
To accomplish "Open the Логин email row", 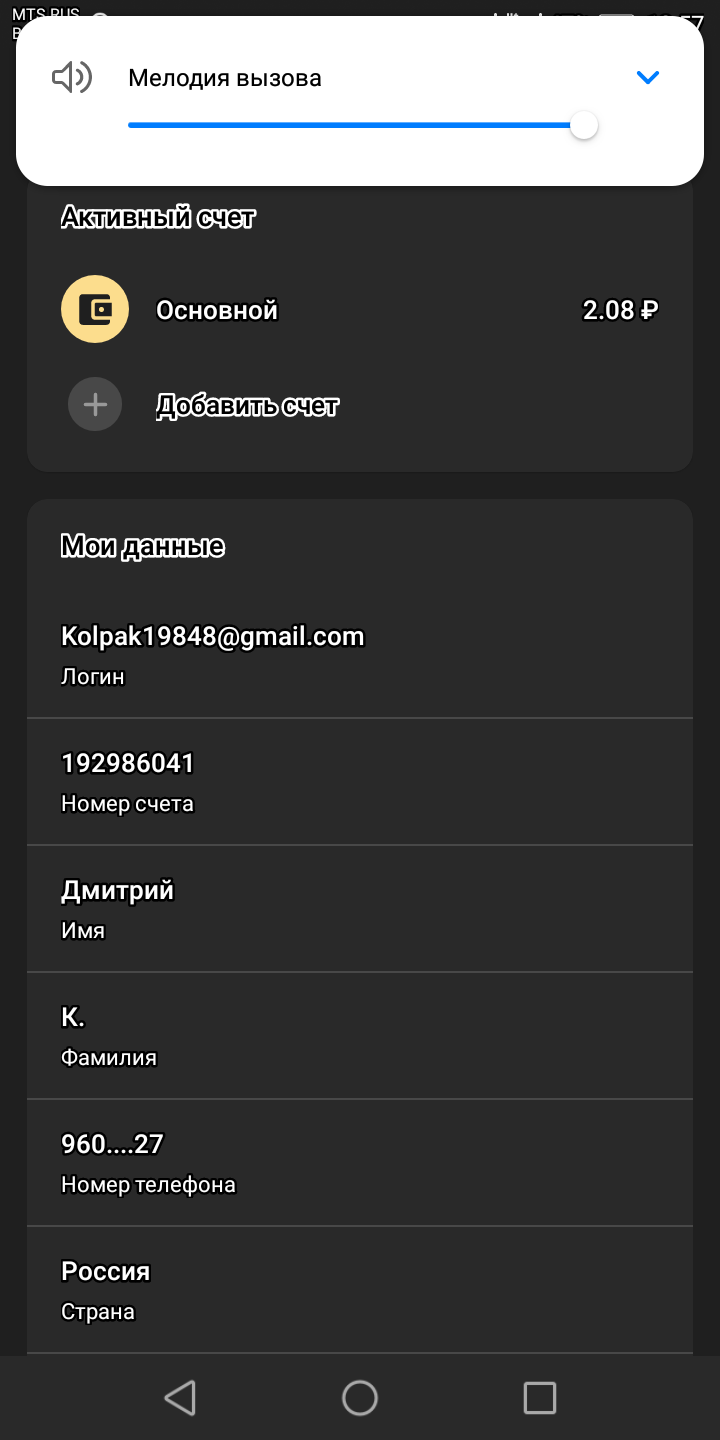I will [360, 654].
